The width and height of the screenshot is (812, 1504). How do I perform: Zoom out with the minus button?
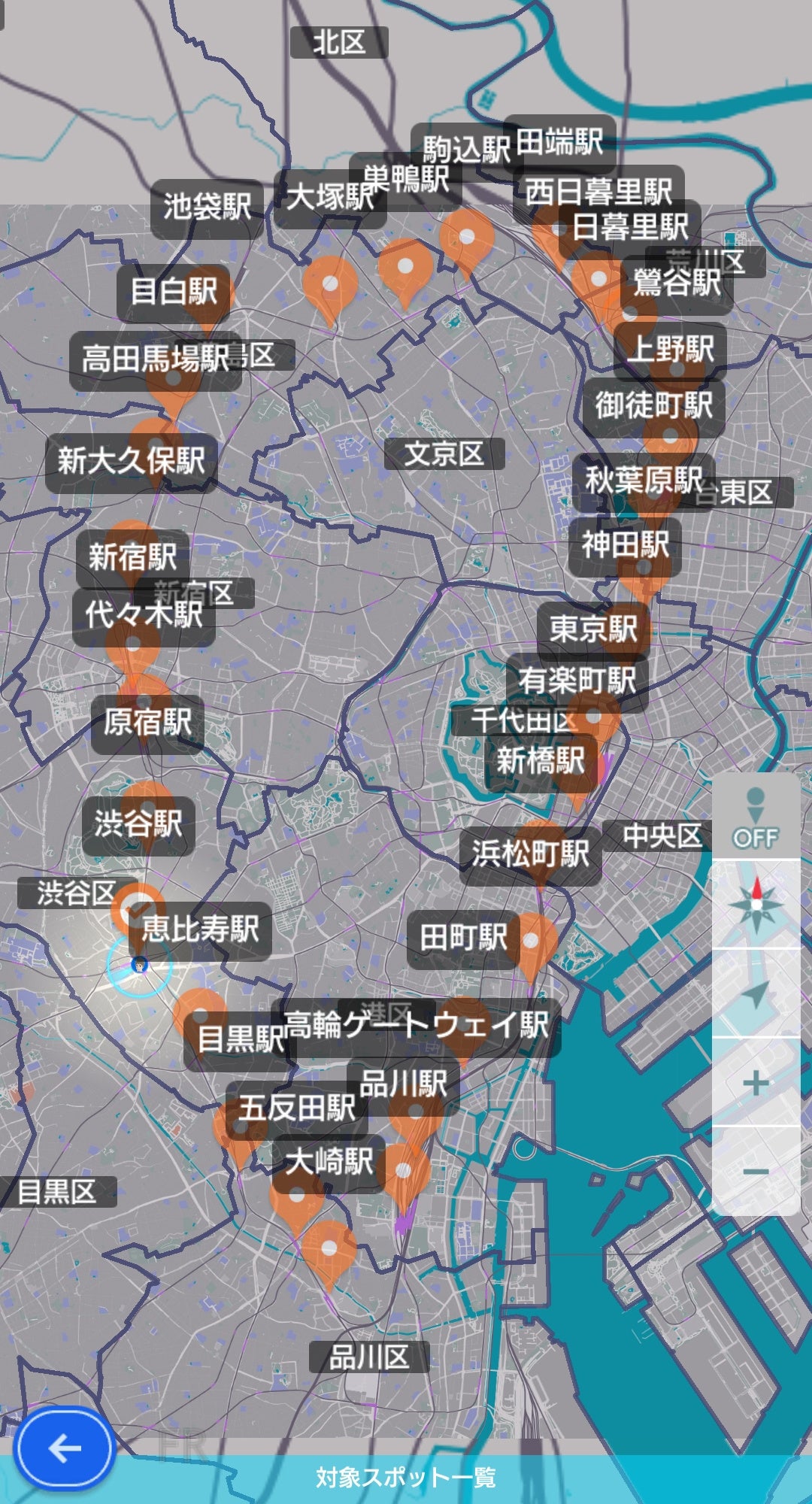click(756, 1171)
